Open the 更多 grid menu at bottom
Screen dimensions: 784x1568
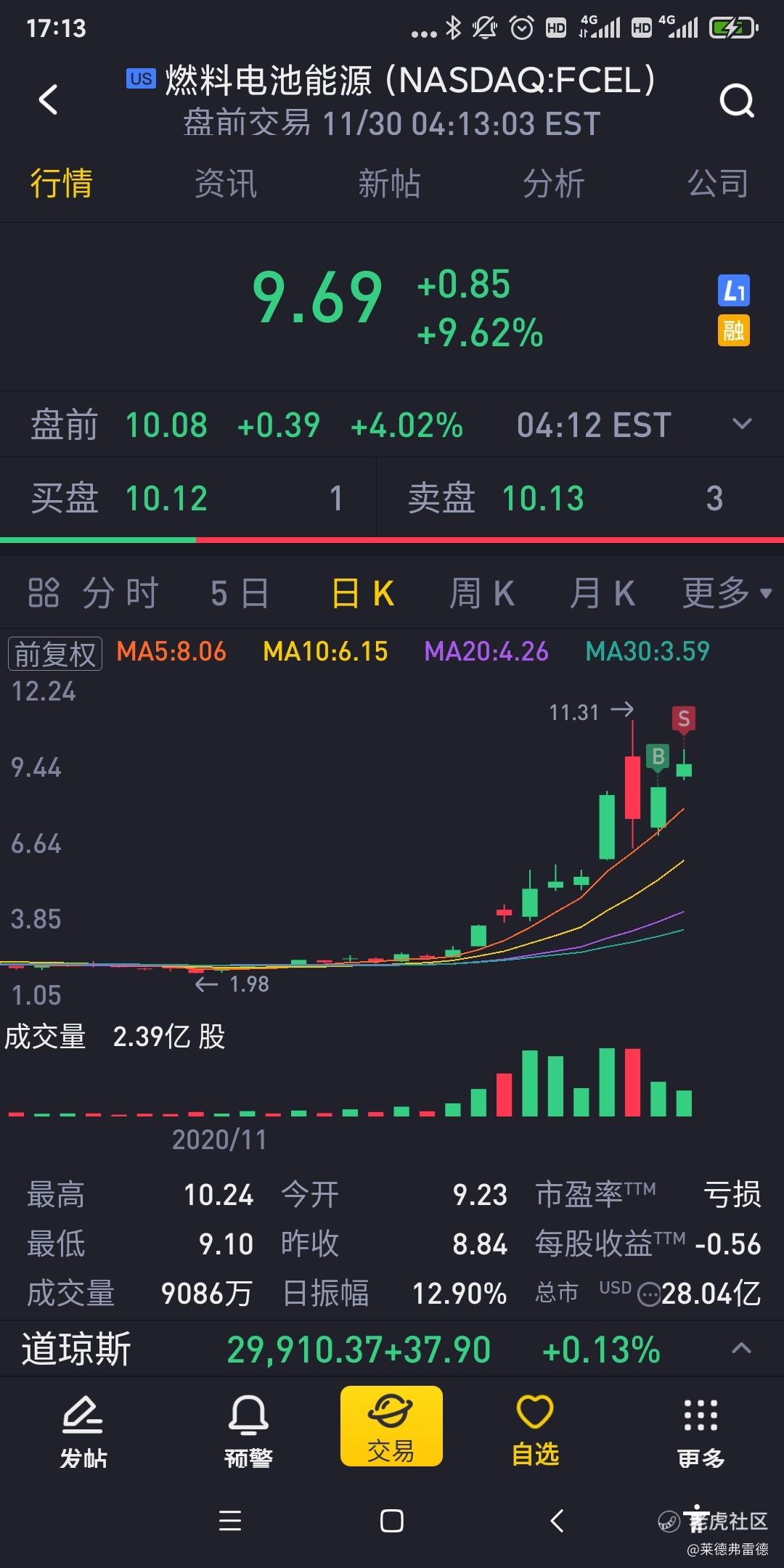[701, 1431]
